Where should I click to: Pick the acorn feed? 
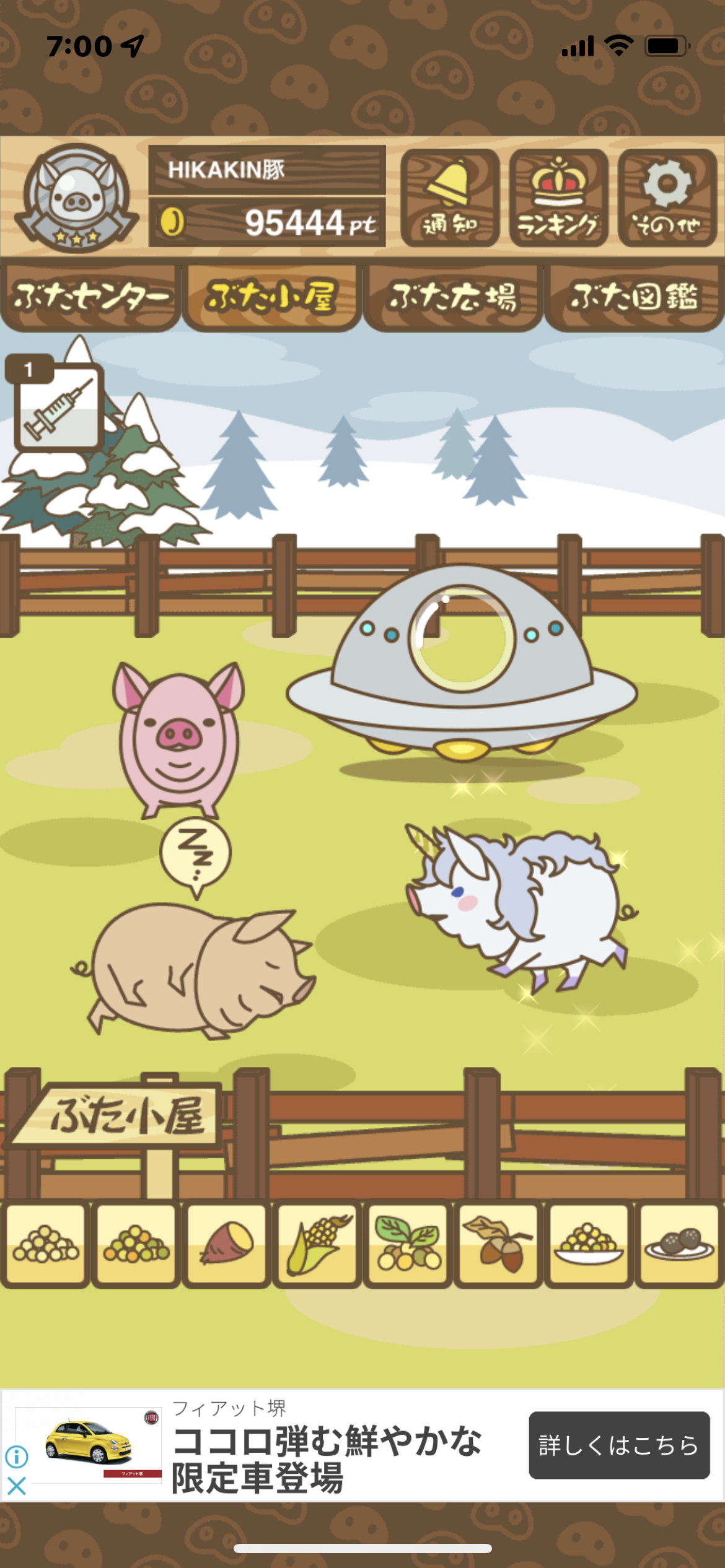[498, 1244]
